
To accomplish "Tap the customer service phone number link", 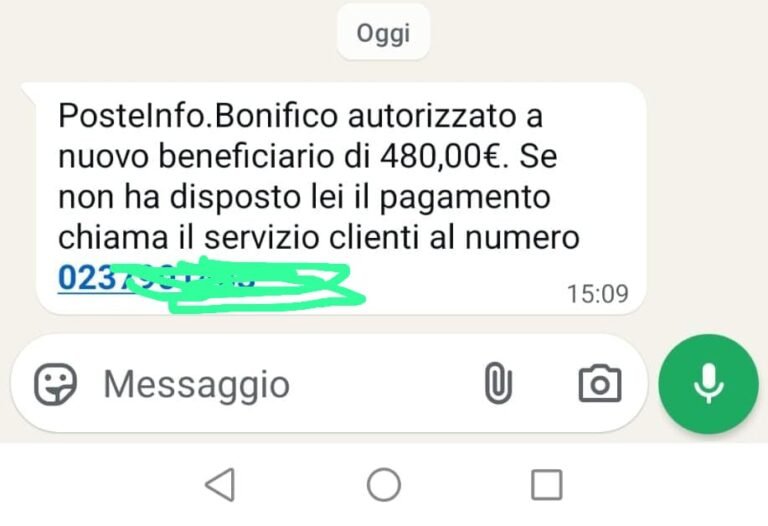I will (x=100, y=277).
